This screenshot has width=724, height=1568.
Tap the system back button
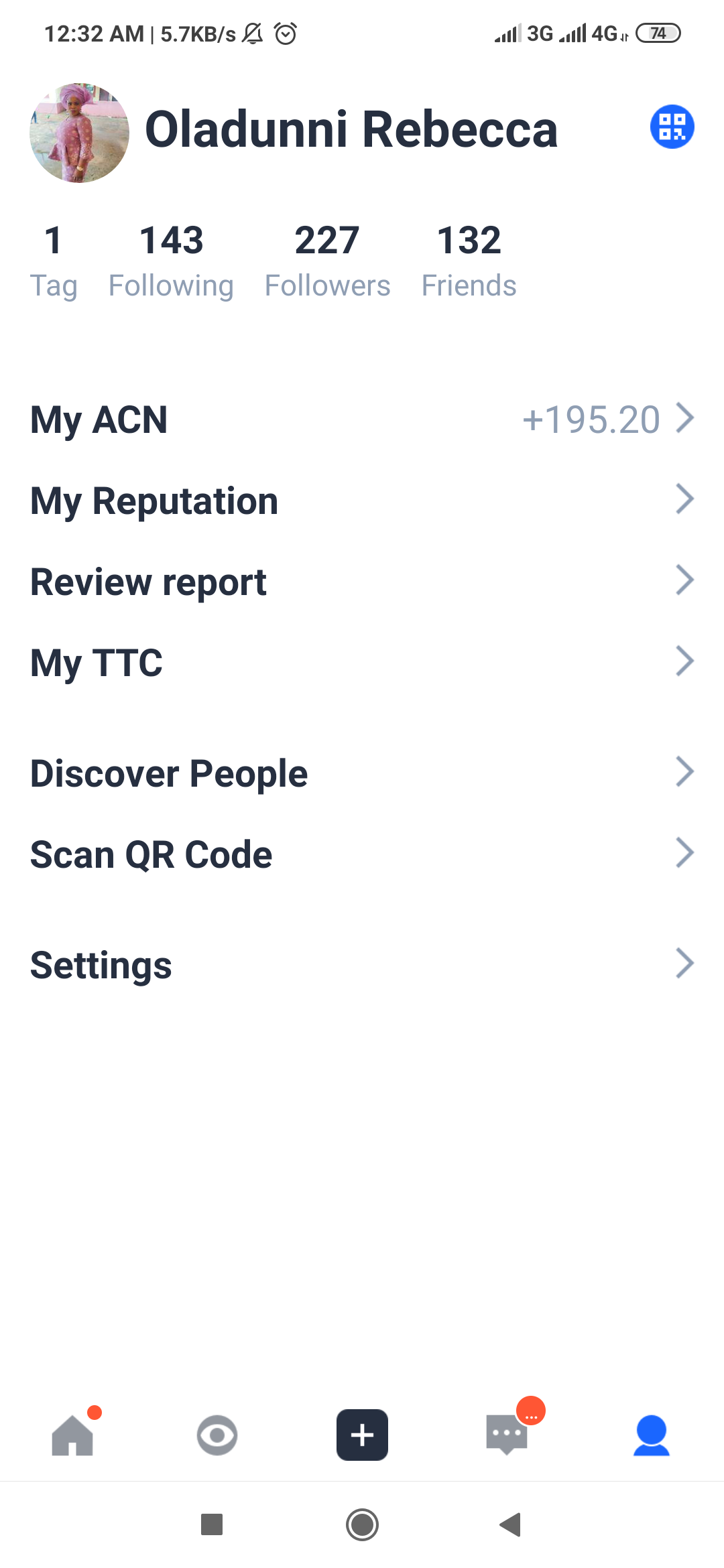click(511, 1524)
